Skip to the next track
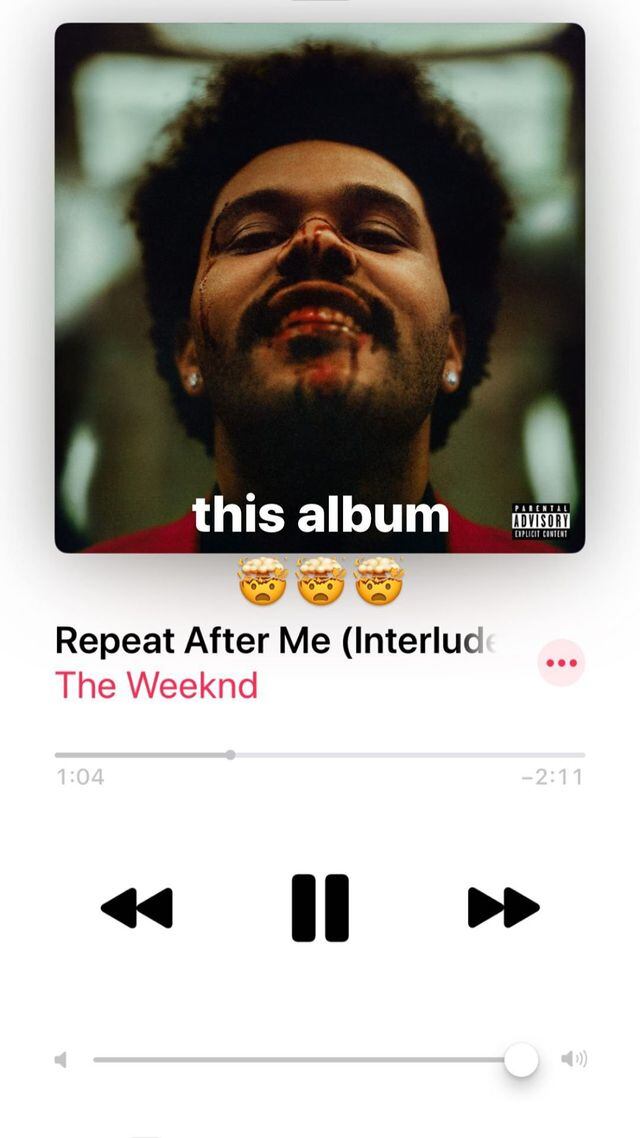Screen dimensions: 640x1138 coord(503,908)
